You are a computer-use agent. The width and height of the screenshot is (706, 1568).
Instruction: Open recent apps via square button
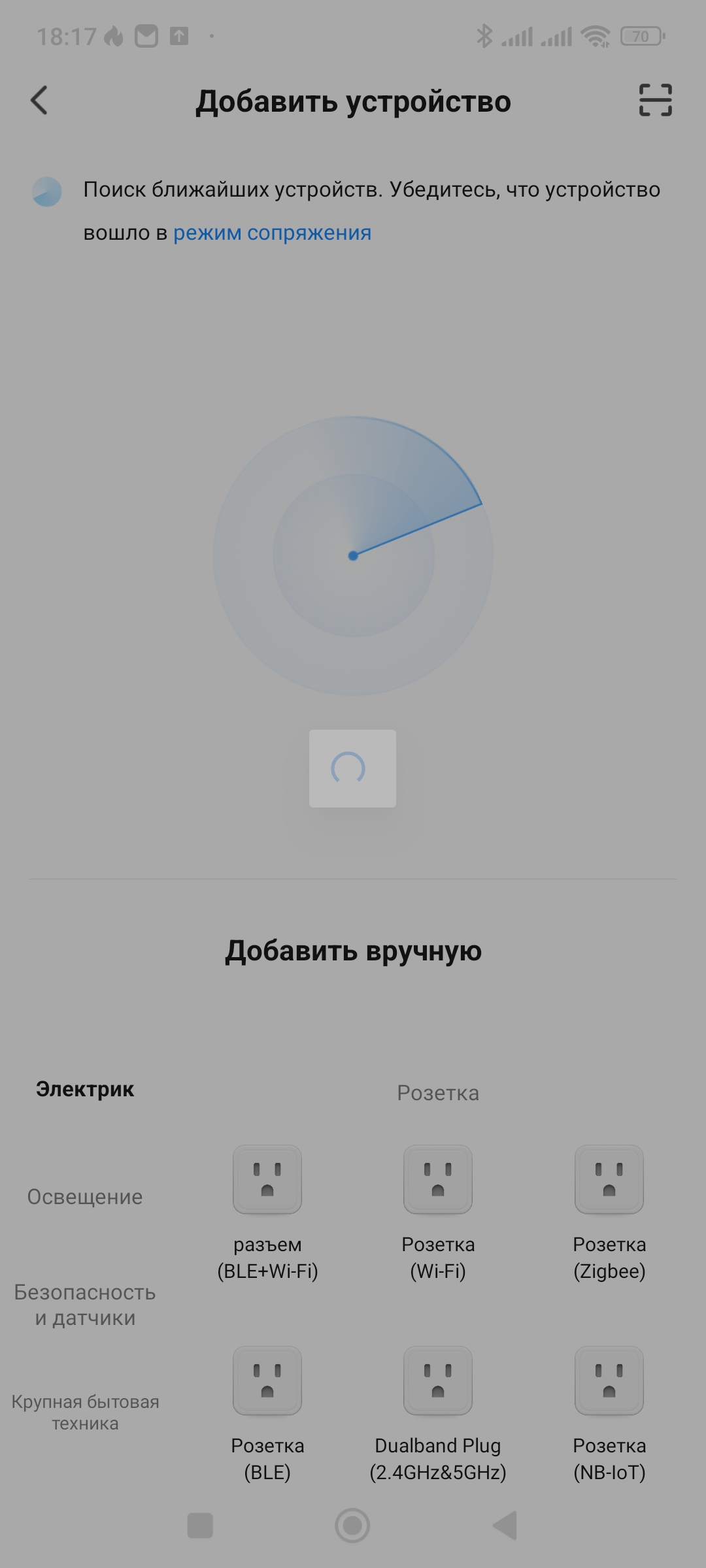pos(200,1526)
